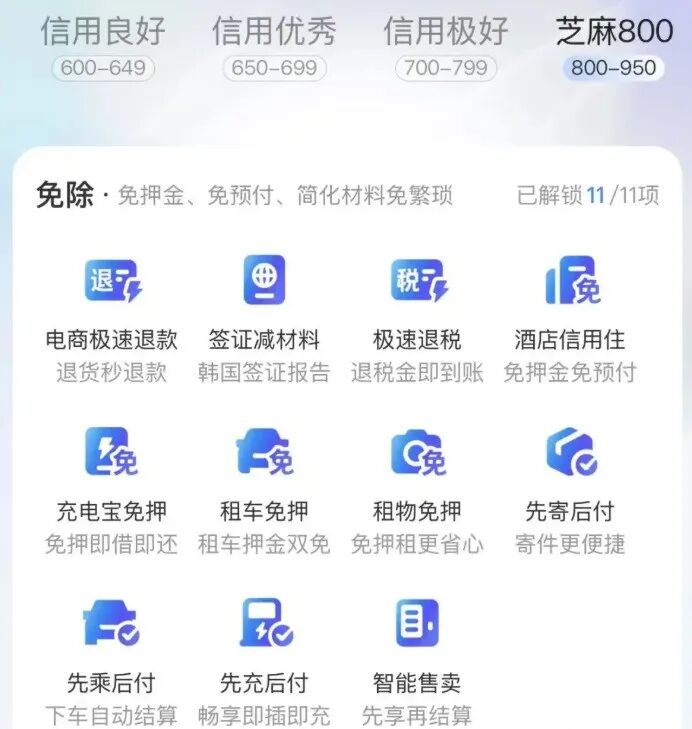
Task: Select the 芝麻800 tab
Action: pos(613,45)
